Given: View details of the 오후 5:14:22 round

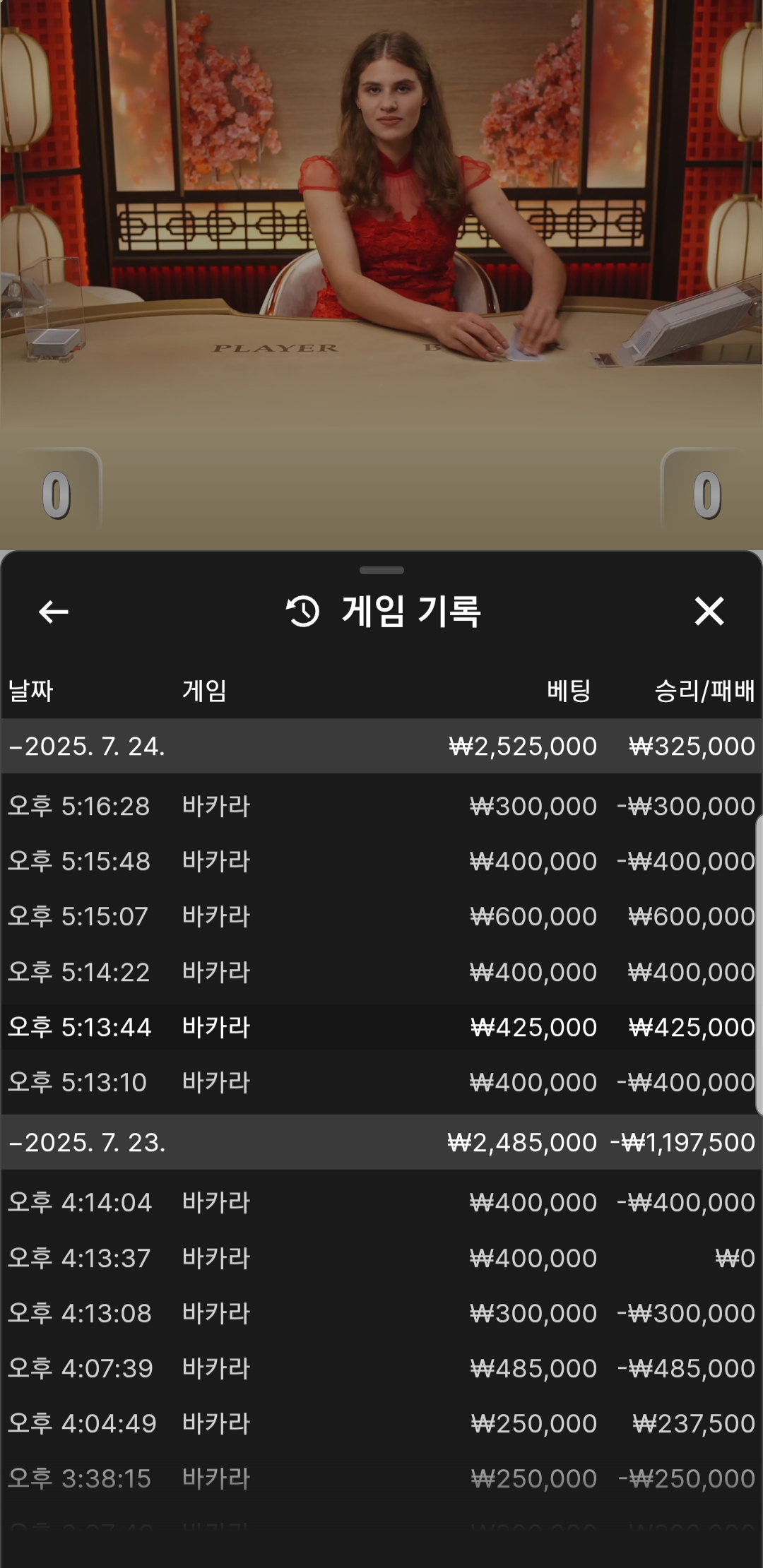Looking at the screenshot, I should (x=381, y=972).
